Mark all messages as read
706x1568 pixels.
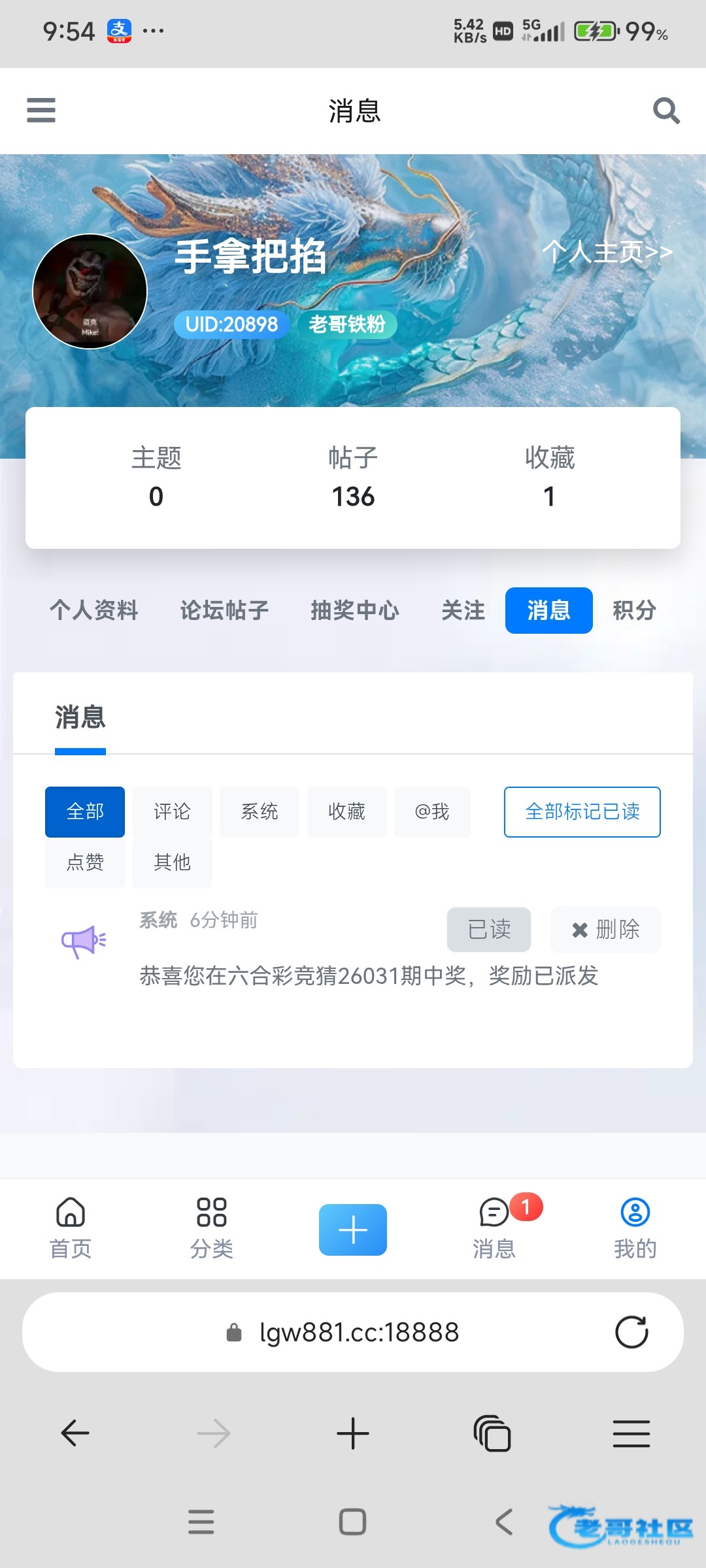coord(582,811)
